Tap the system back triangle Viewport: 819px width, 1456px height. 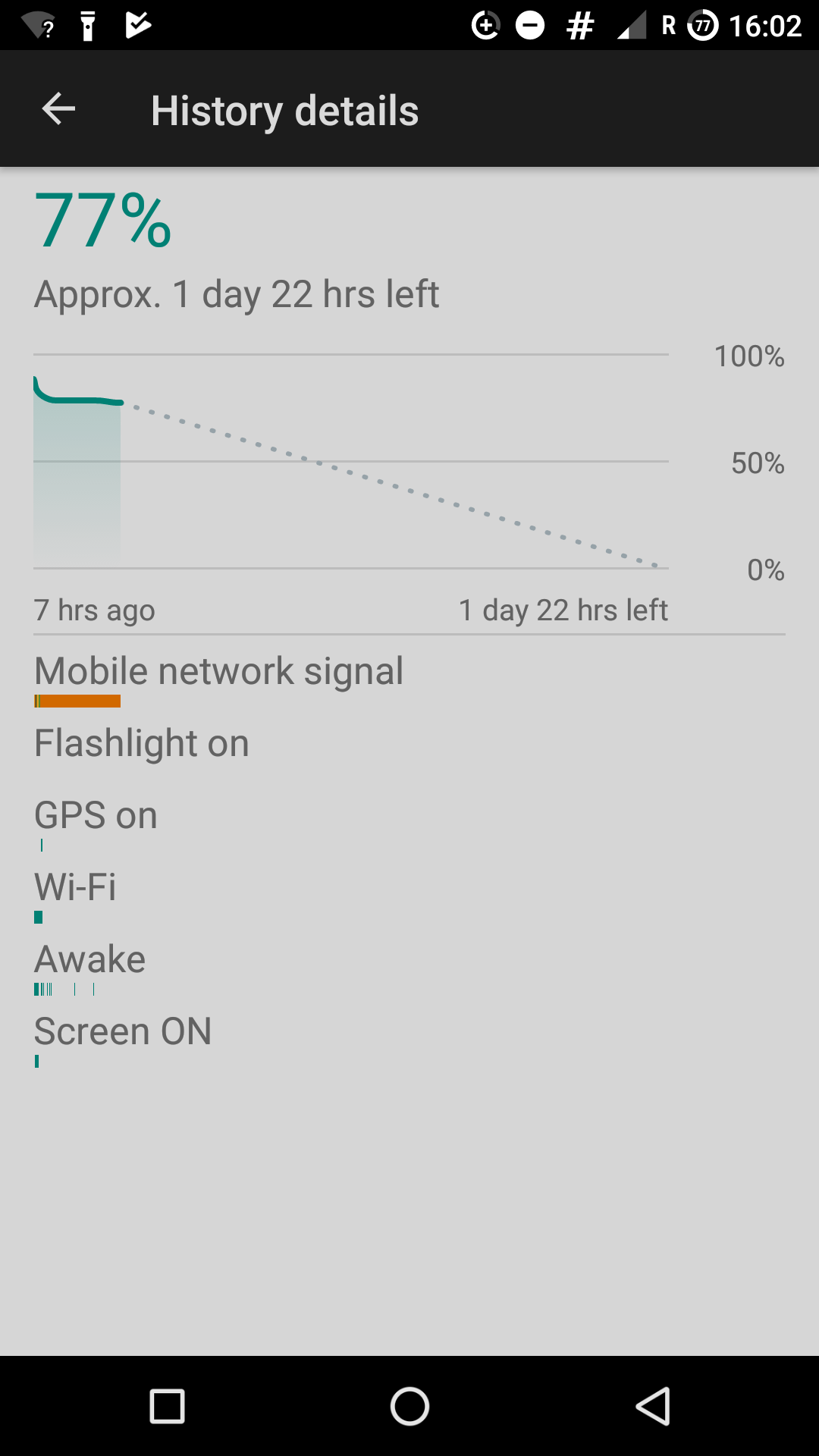(x=653, y=1406)
